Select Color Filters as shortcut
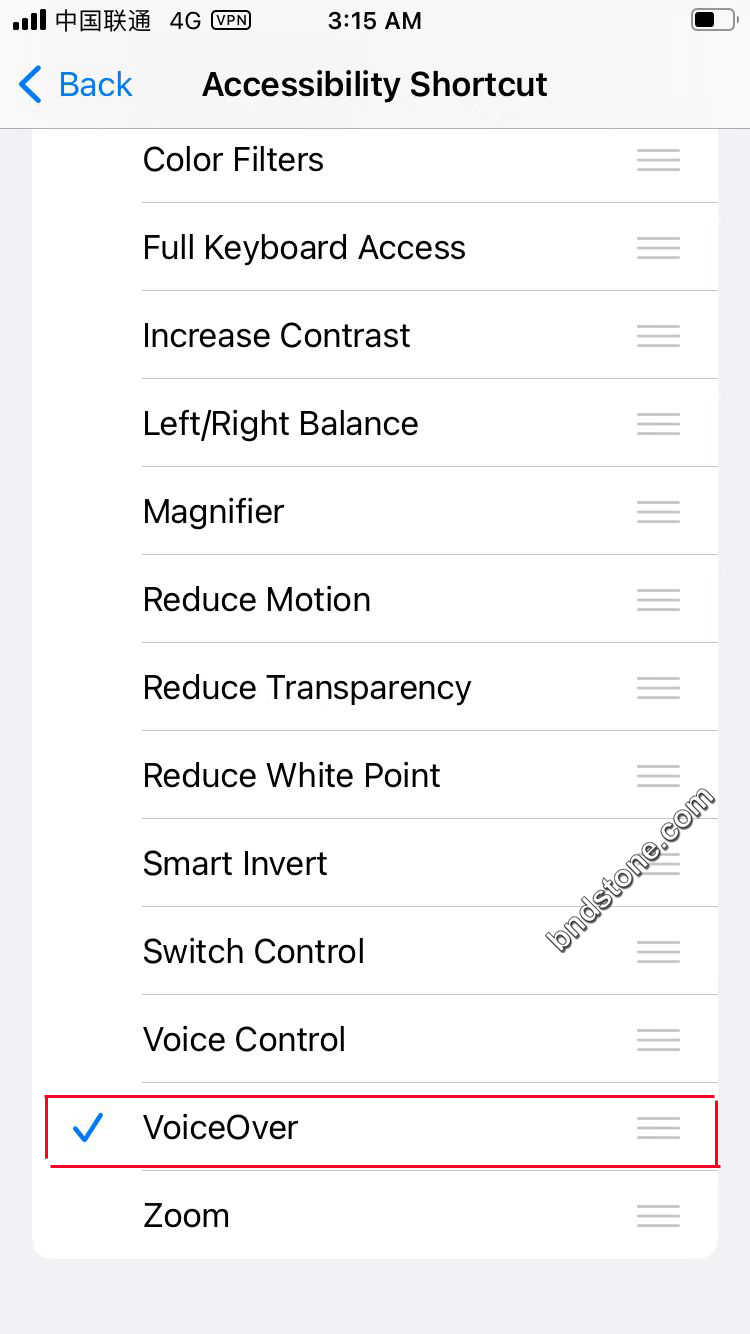 point(375,160)
